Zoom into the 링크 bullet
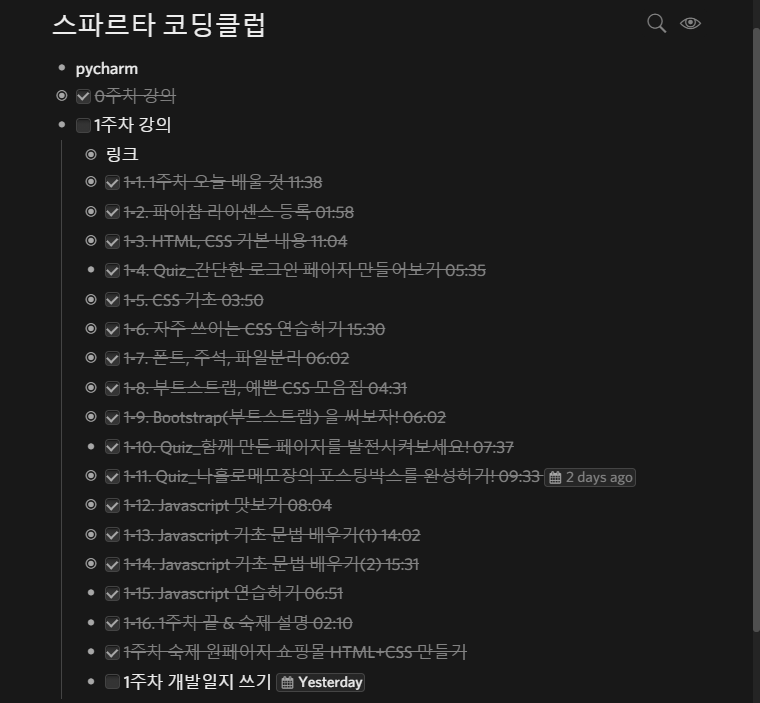The width and height of the screenshot is (760, 703). point(91,154)
